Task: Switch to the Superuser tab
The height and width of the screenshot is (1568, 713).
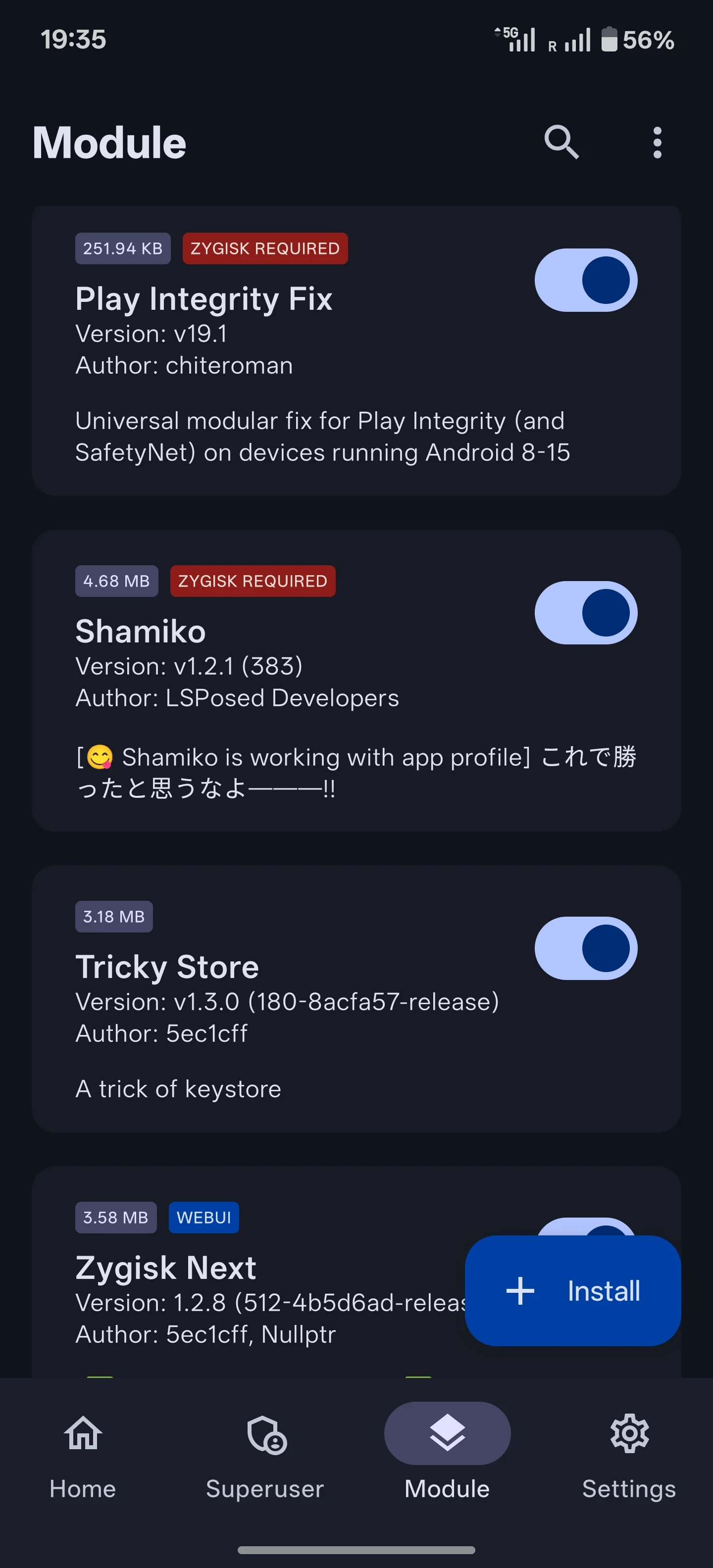Action: [x=265, y=1455]
